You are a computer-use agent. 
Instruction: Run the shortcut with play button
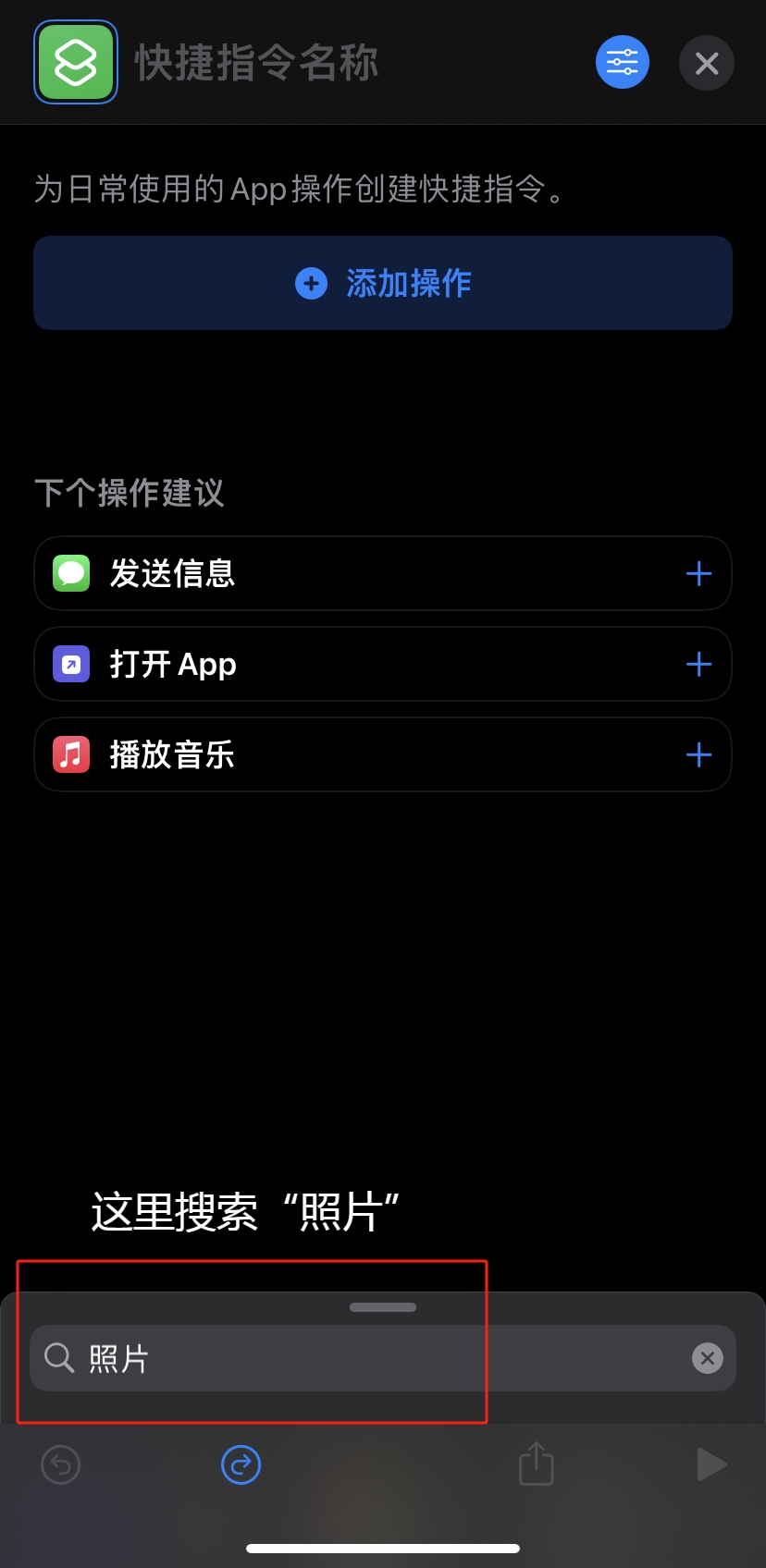click(x=710, y=1464)
